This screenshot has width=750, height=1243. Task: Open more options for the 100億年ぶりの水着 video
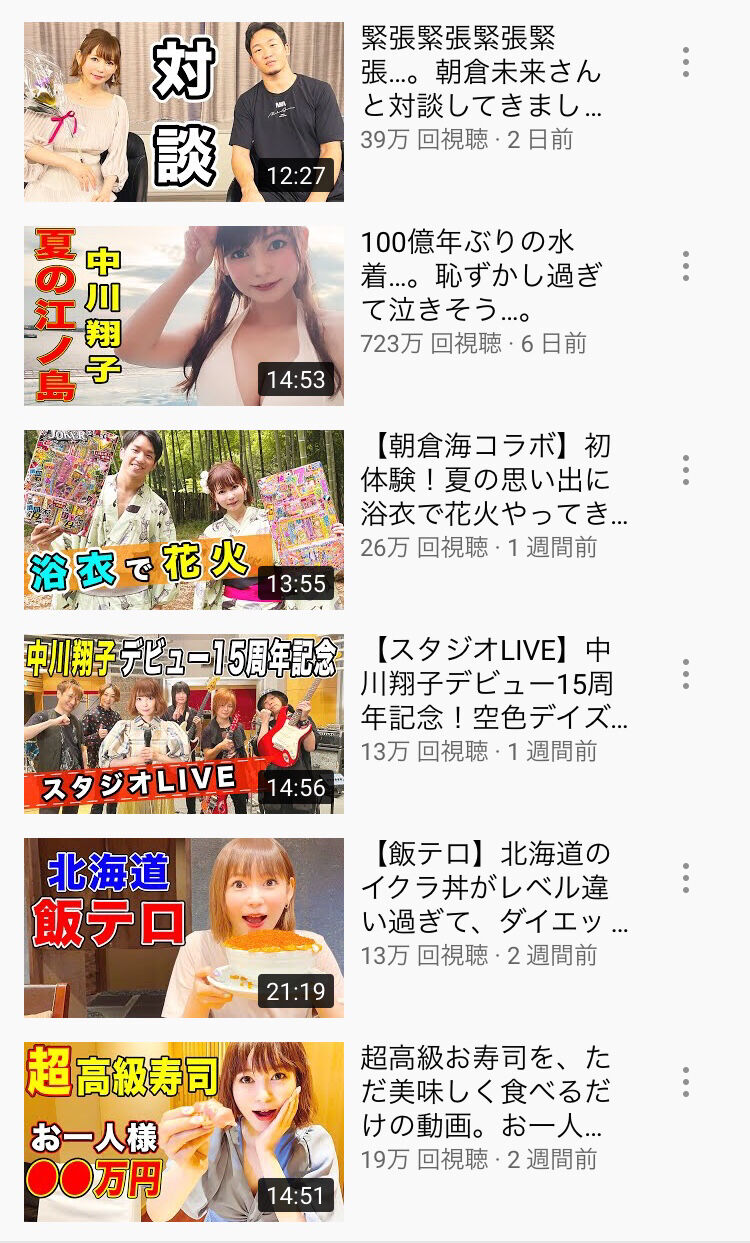[x=686, y=266]
